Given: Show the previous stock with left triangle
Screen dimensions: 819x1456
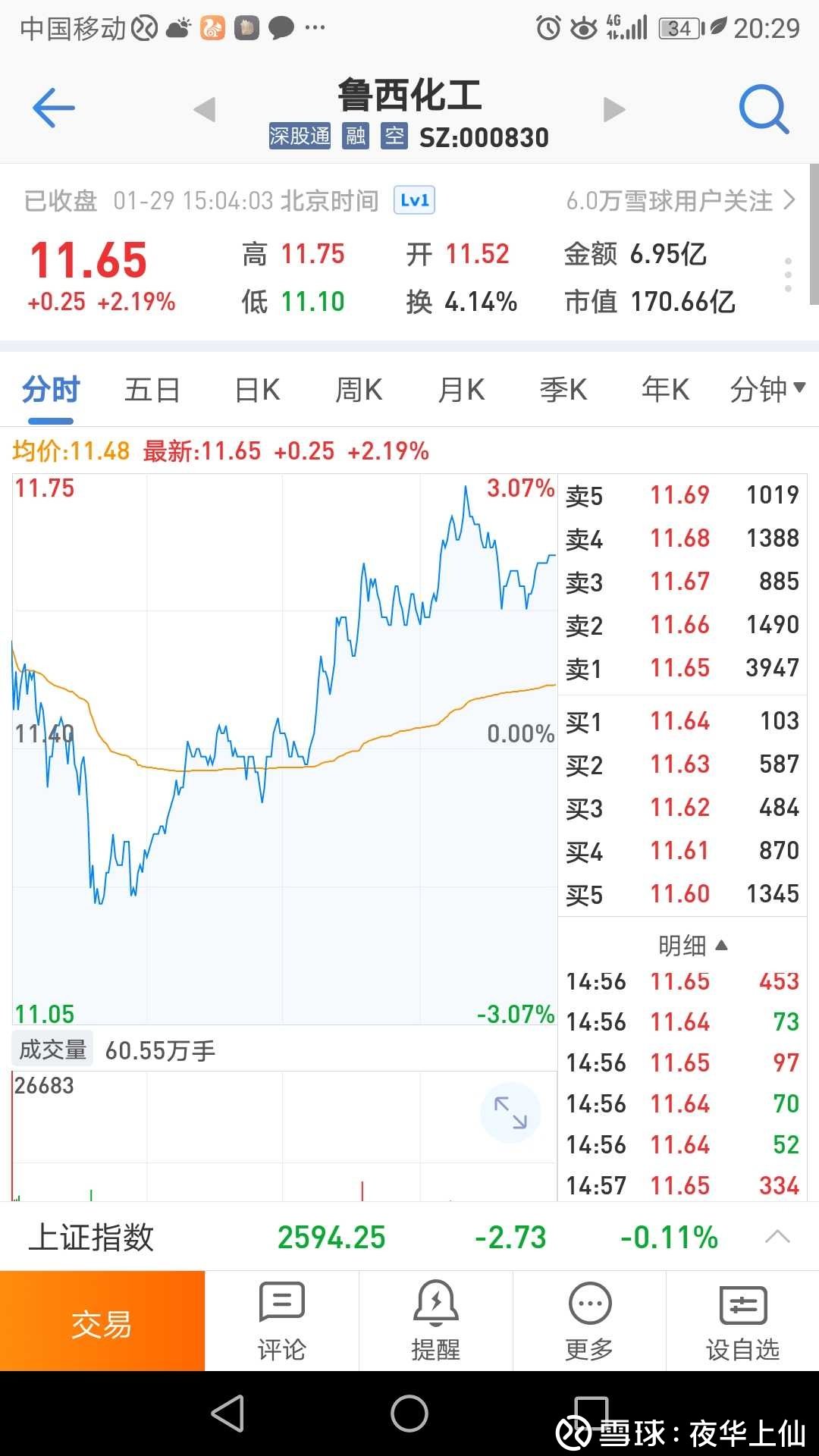Looking at the screenshot, I should 205,109.
